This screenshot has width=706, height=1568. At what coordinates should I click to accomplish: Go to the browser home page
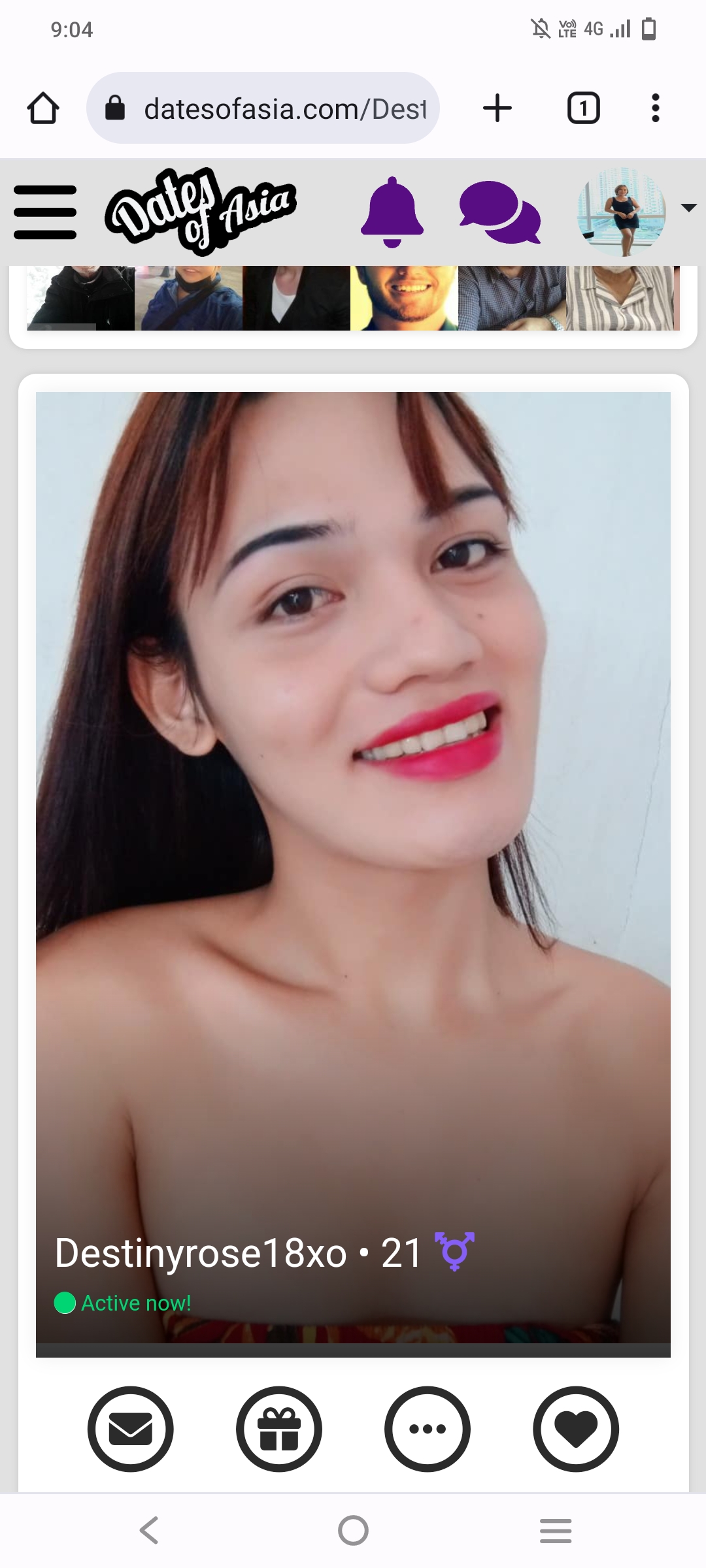pyautogui.click(x=43, y=108)
